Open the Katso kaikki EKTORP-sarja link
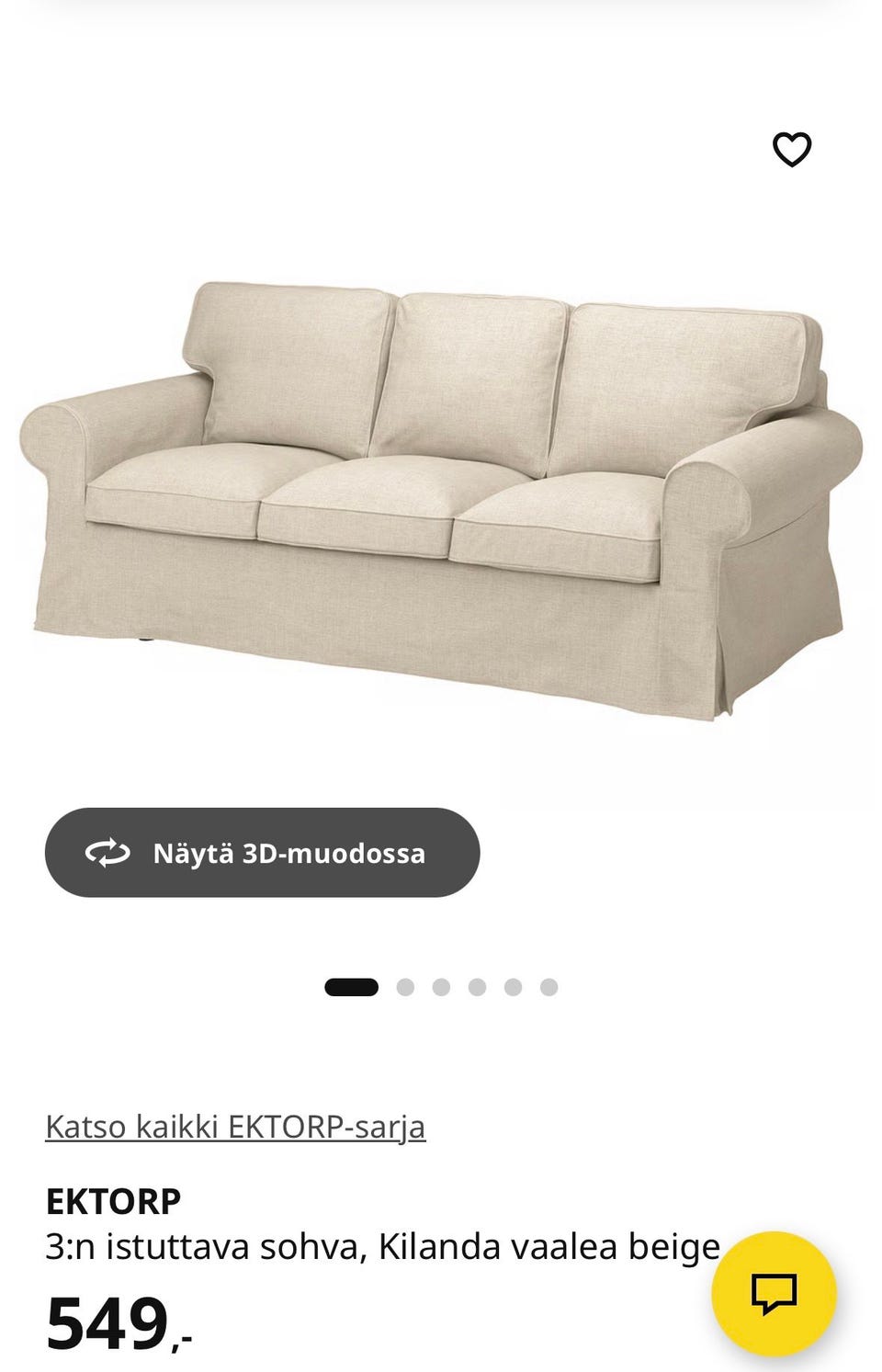Screen dimensions: 882x1372 [235, 1127]
